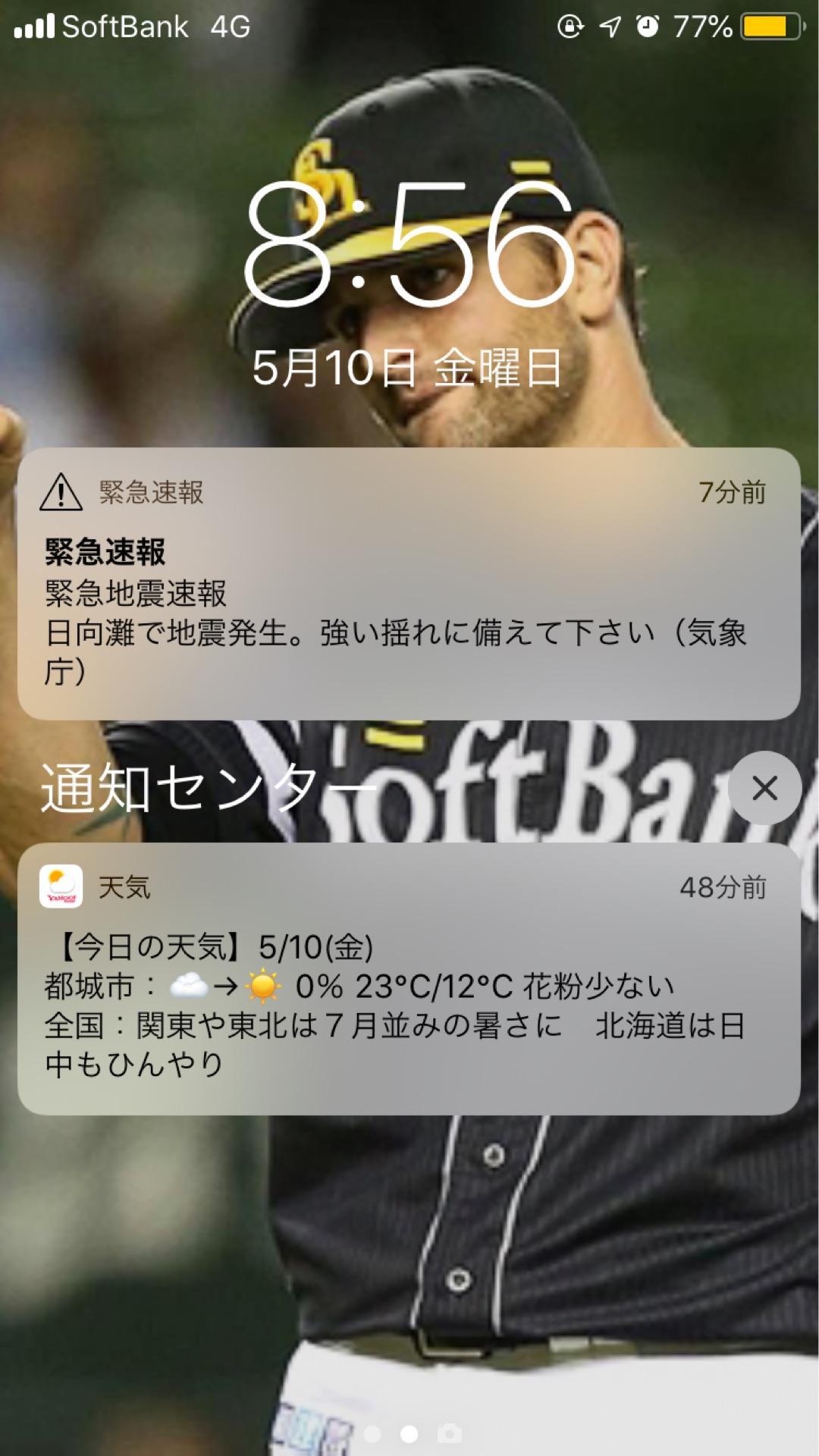Tap the orientation lock icon in status bar
The image size is (819, 1456).
click(x=570, y=25)
